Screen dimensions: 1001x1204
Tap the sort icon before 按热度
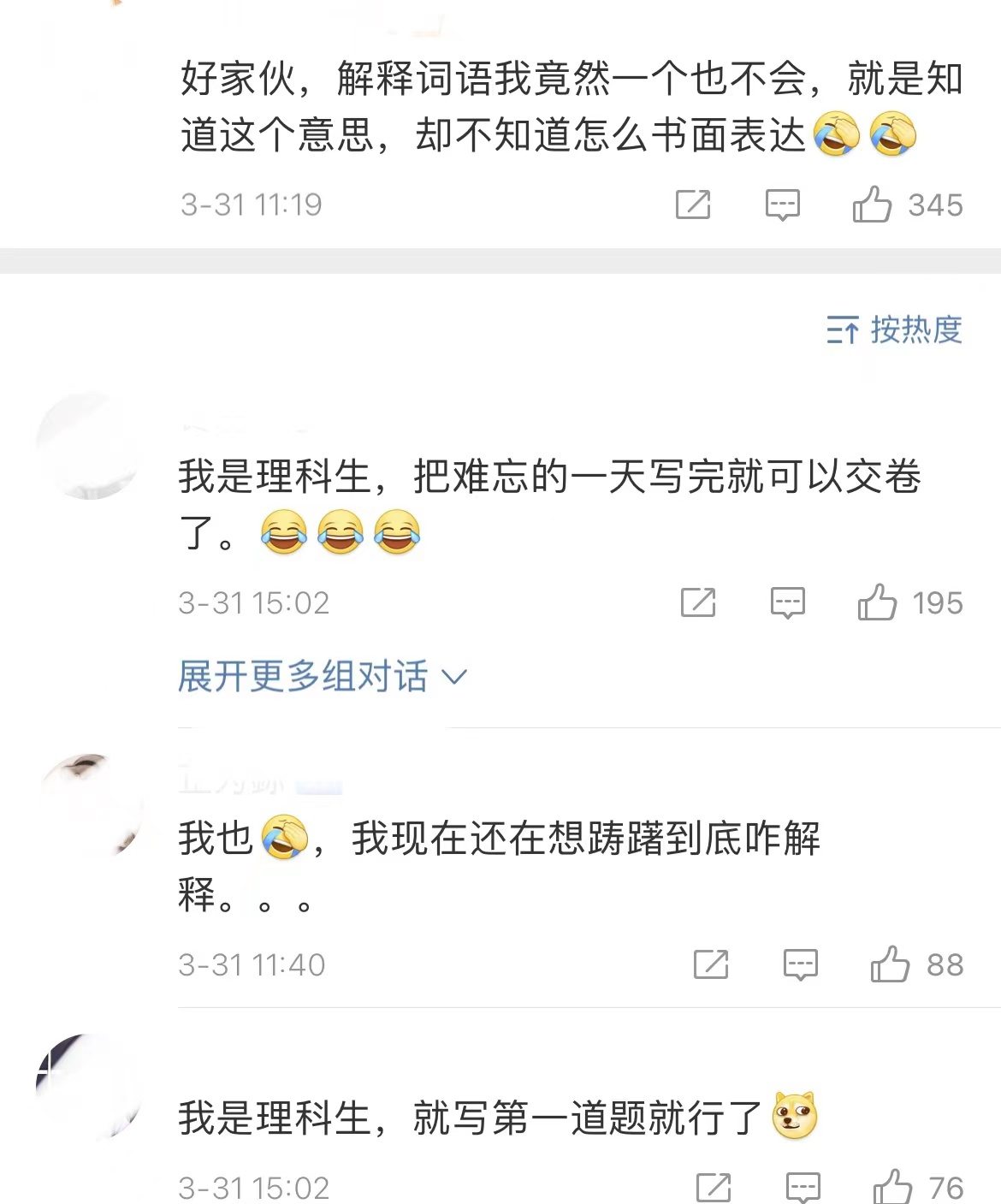point(842,331)
